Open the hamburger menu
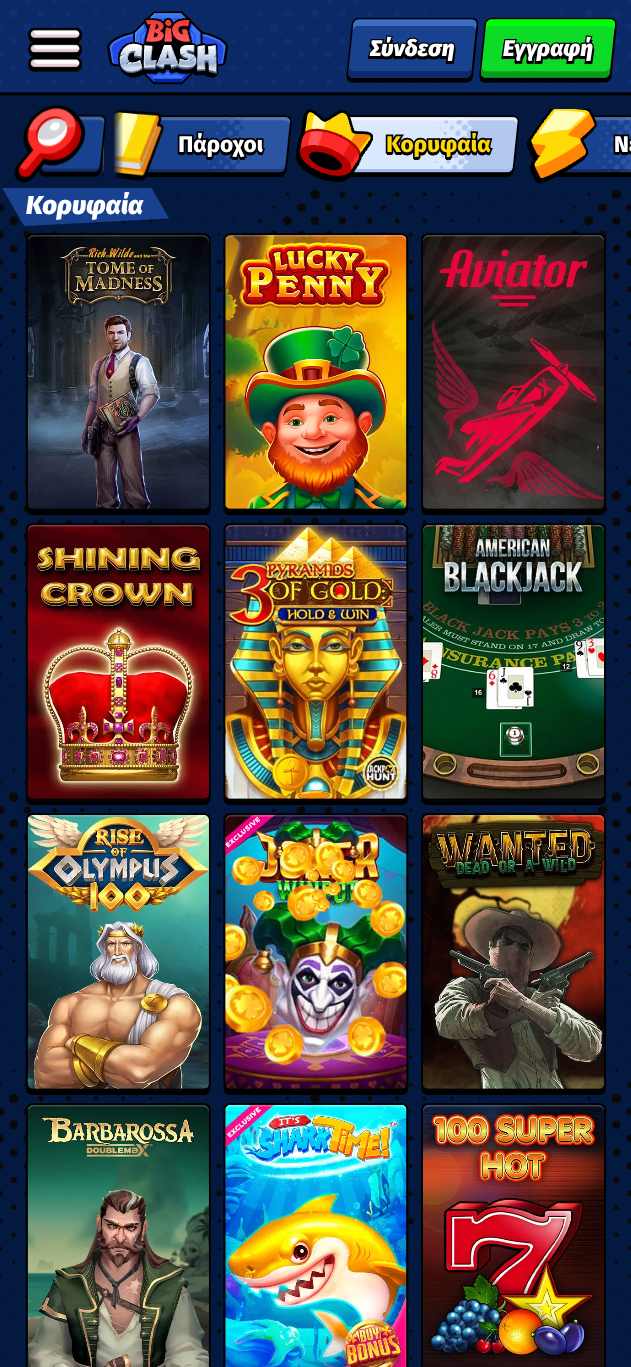631x1367 pixels. (x=55, y=48)
